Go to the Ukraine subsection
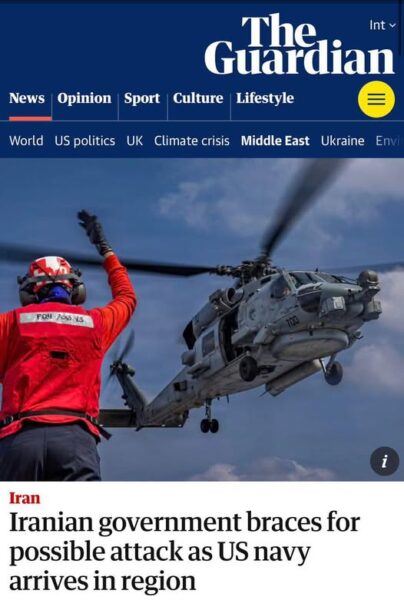Image resolution: width=404 pixels, height=600 pixels. pyautogui.click(x=342, y=141)
